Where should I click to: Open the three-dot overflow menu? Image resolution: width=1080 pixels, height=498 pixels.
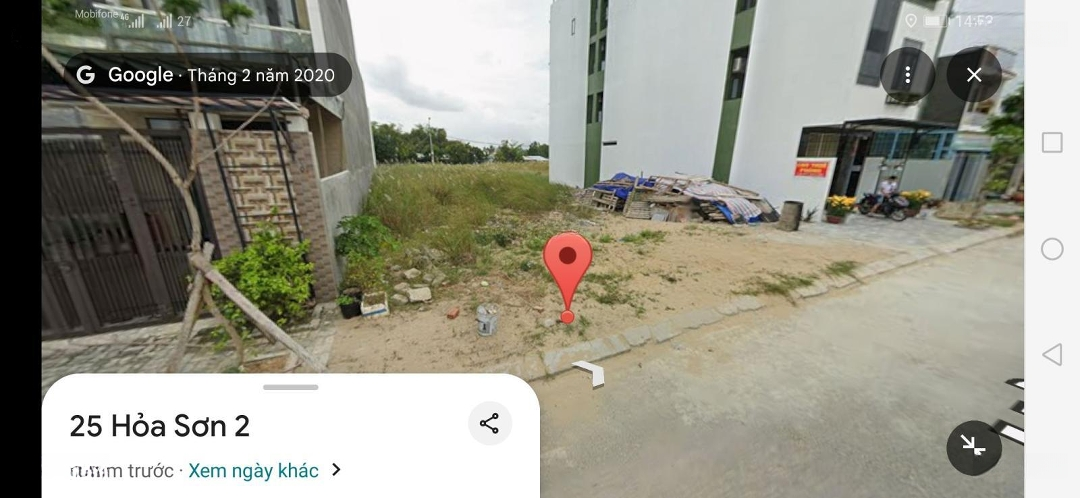[x=907, y=75]
